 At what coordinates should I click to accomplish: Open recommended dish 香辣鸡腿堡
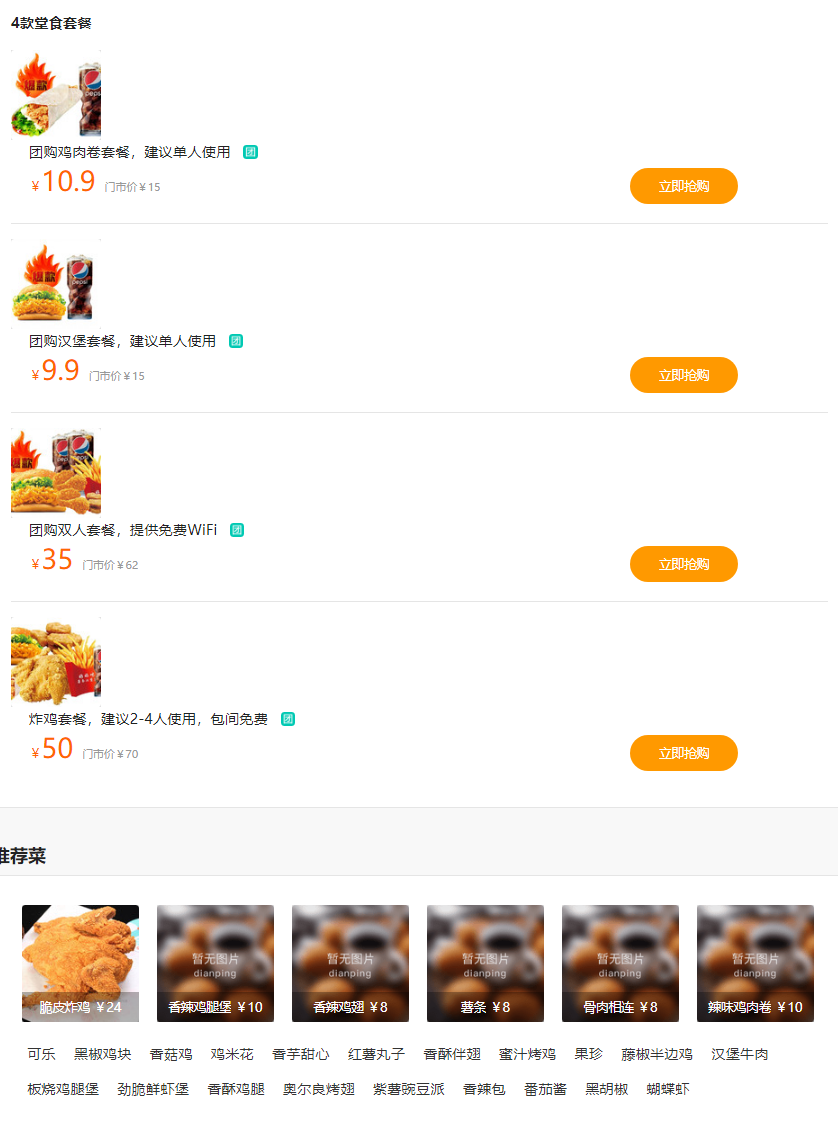215,962
